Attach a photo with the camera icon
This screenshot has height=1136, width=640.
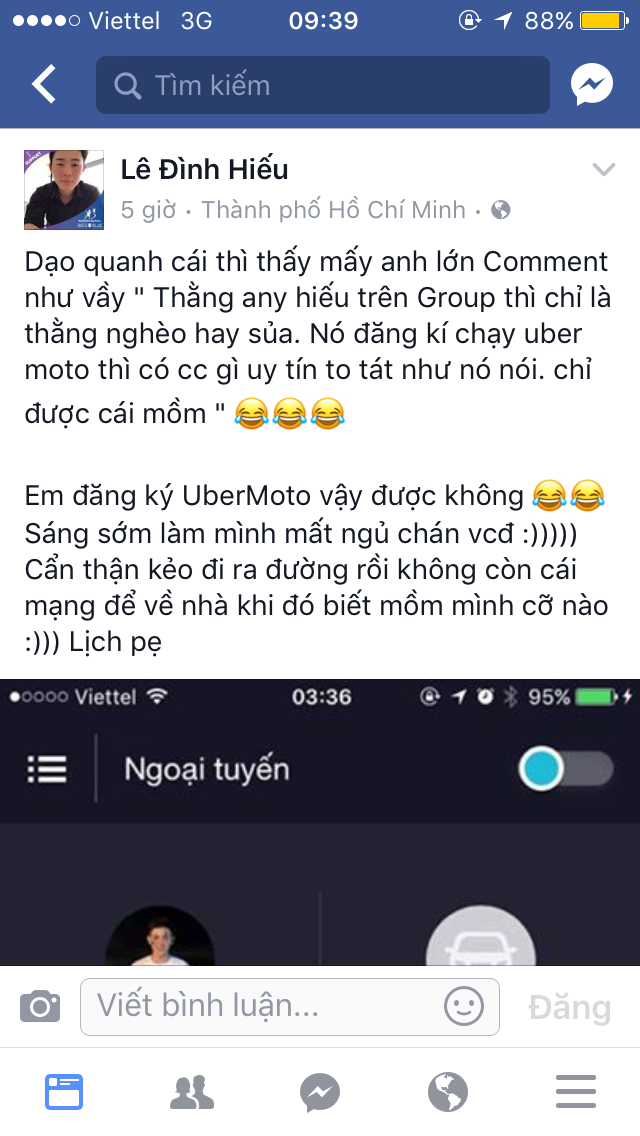click(x=40, y=1006)
